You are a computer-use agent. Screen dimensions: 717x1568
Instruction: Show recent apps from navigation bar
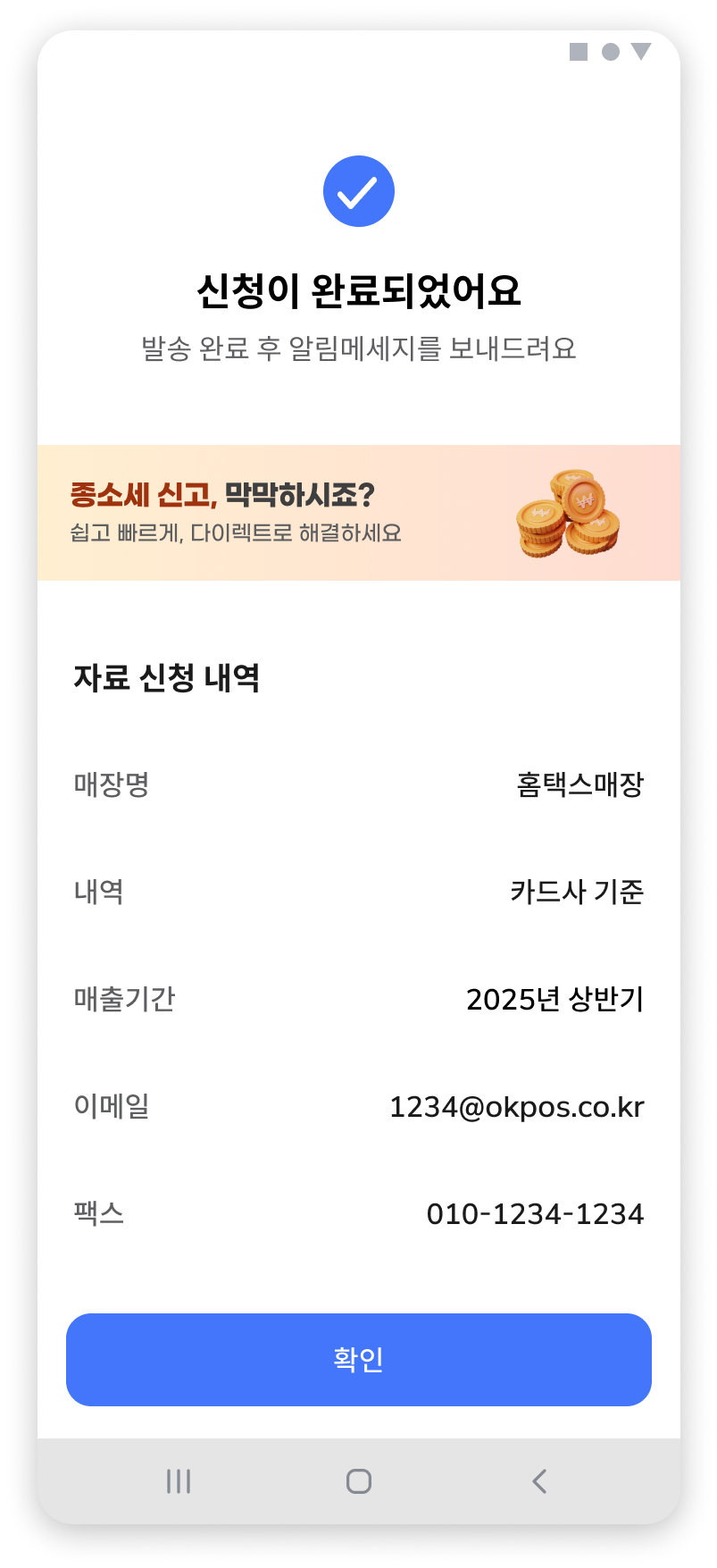(x=179, y=1481)
